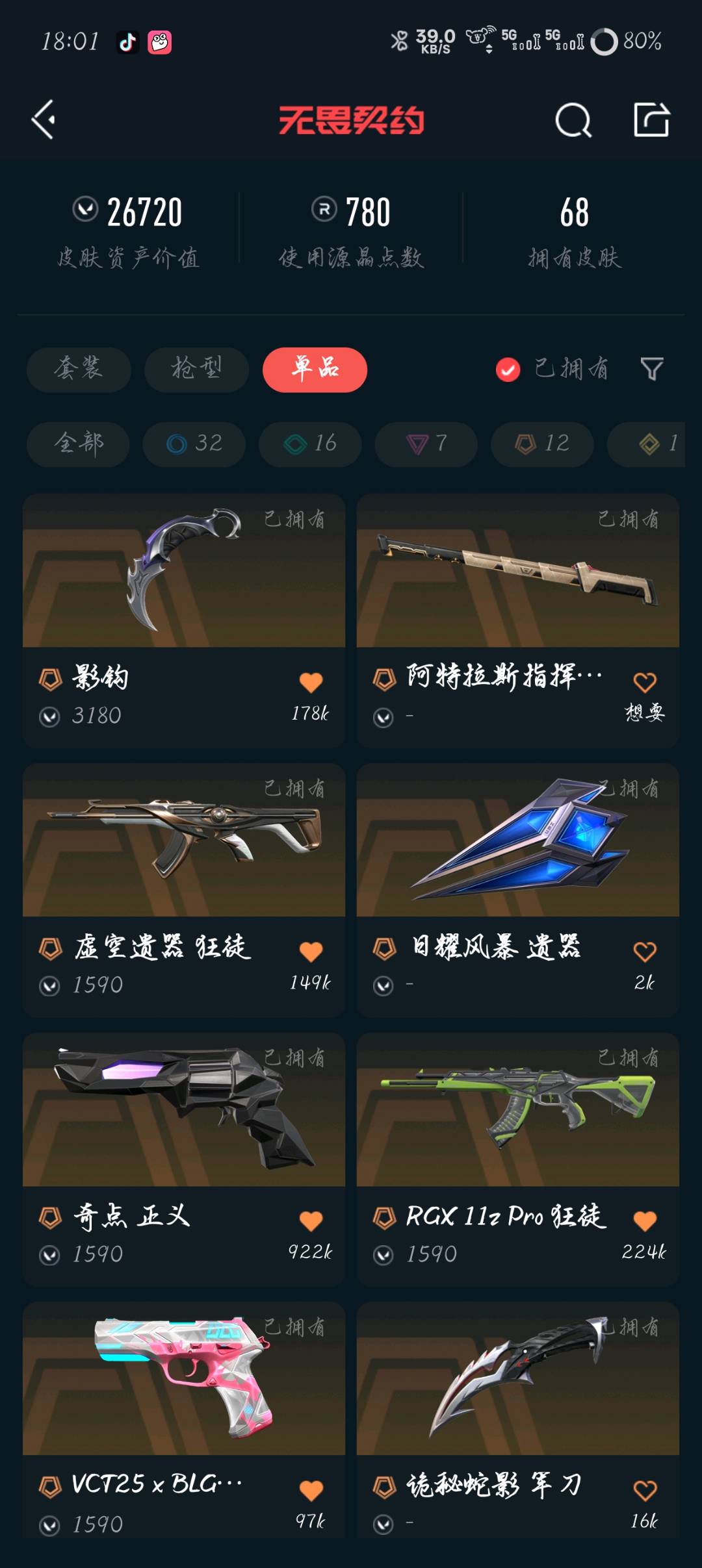Screen dimensions: 702x1568
Task: Share this skin collection page
Action: click(x=651, y=120)
